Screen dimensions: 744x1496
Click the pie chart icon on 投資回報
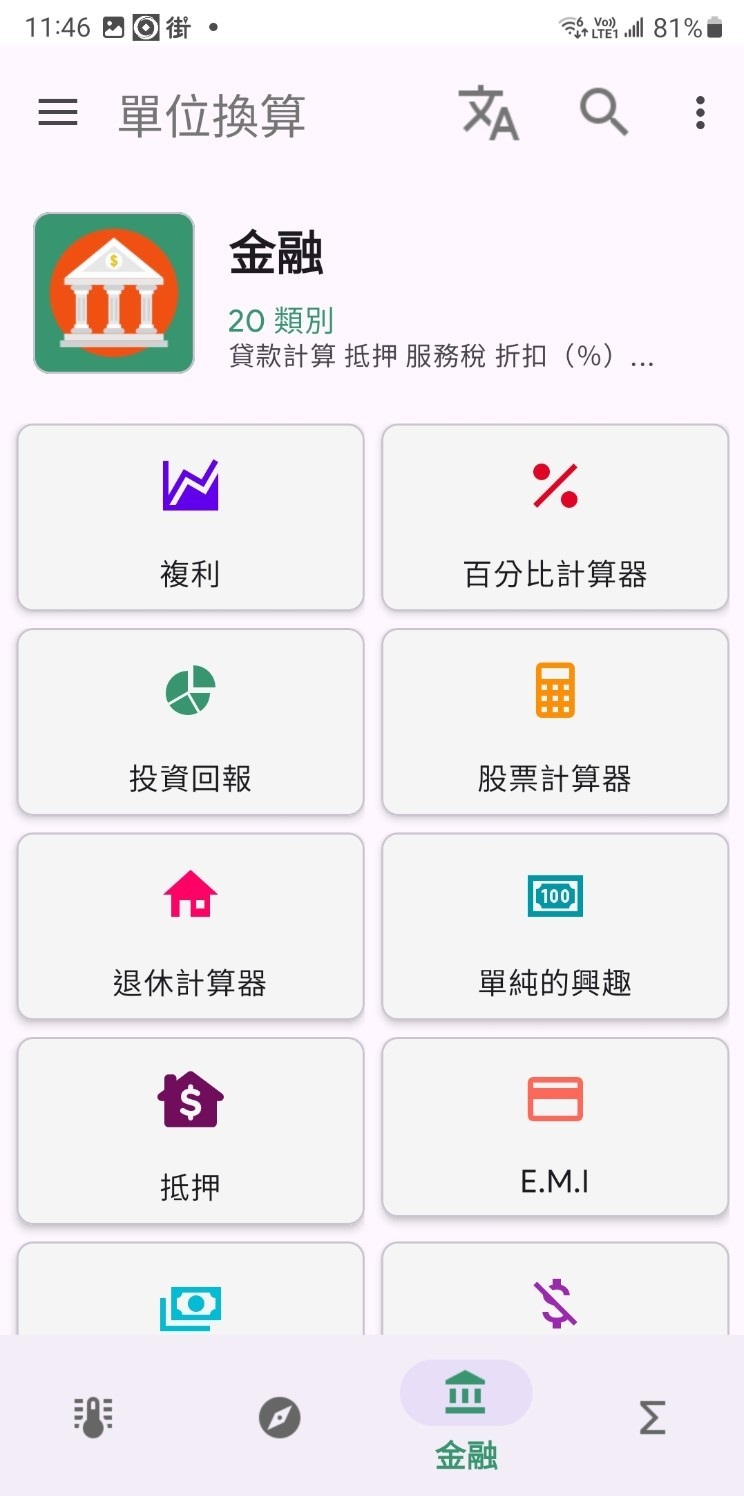pyautogui.click(x=189, y=688)
